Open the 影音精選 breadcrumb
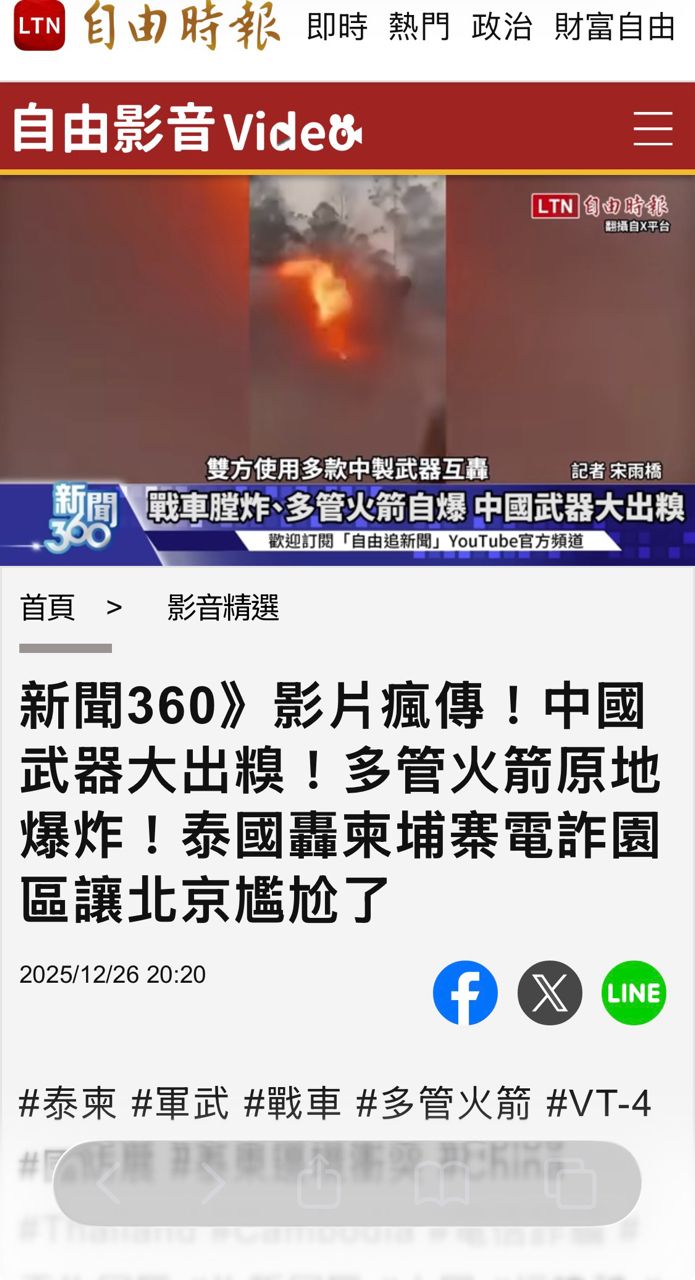The height and width of the screenshot is (1280, 695). coord(223,607)
